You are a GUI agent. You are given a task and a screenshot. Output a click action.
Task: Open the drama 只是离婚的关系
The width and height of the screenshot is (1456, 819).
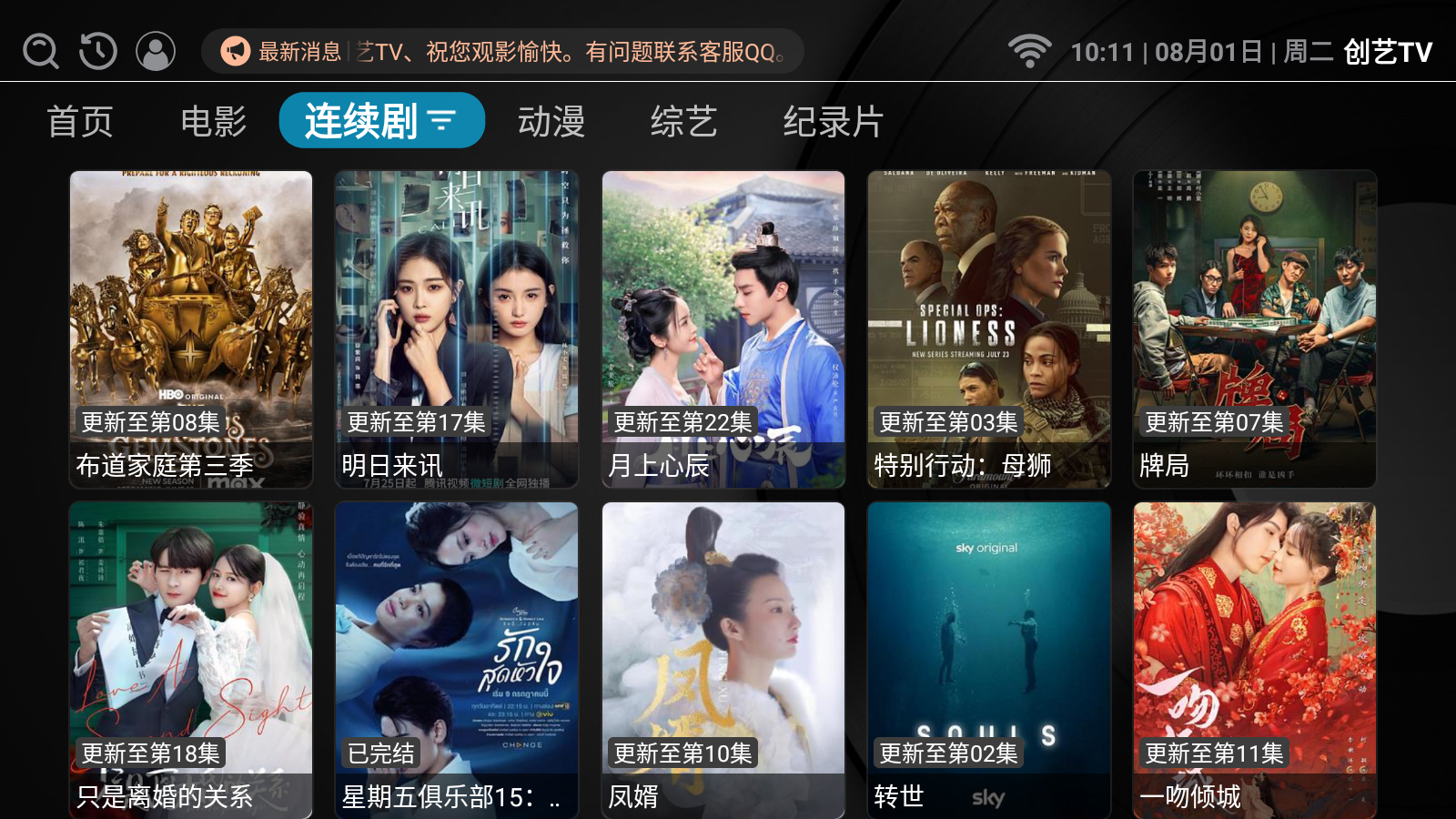coord(191,660)
